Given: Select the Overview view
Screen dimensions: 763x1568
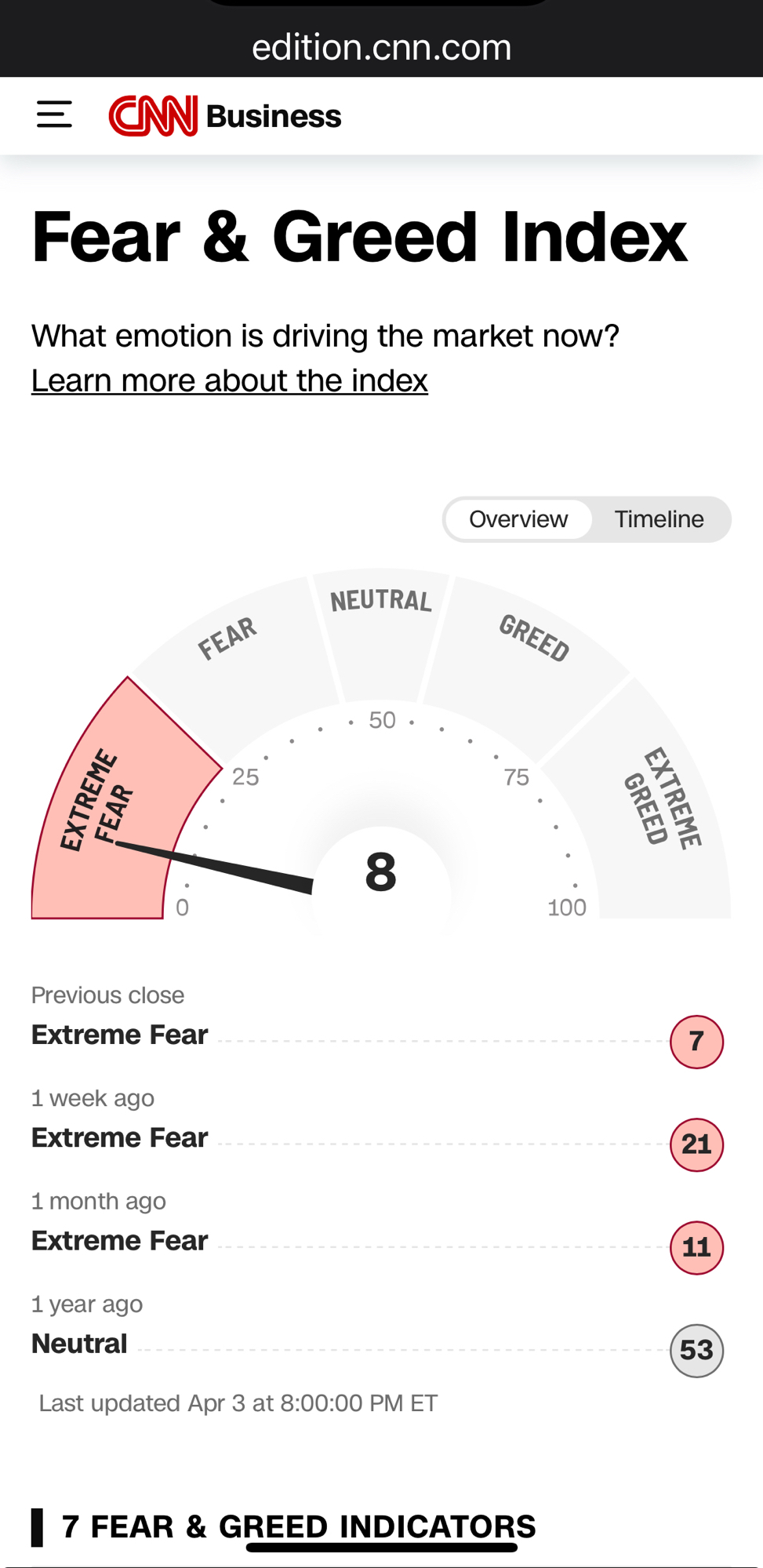Looking at the screenshot, I should point(518,519).
